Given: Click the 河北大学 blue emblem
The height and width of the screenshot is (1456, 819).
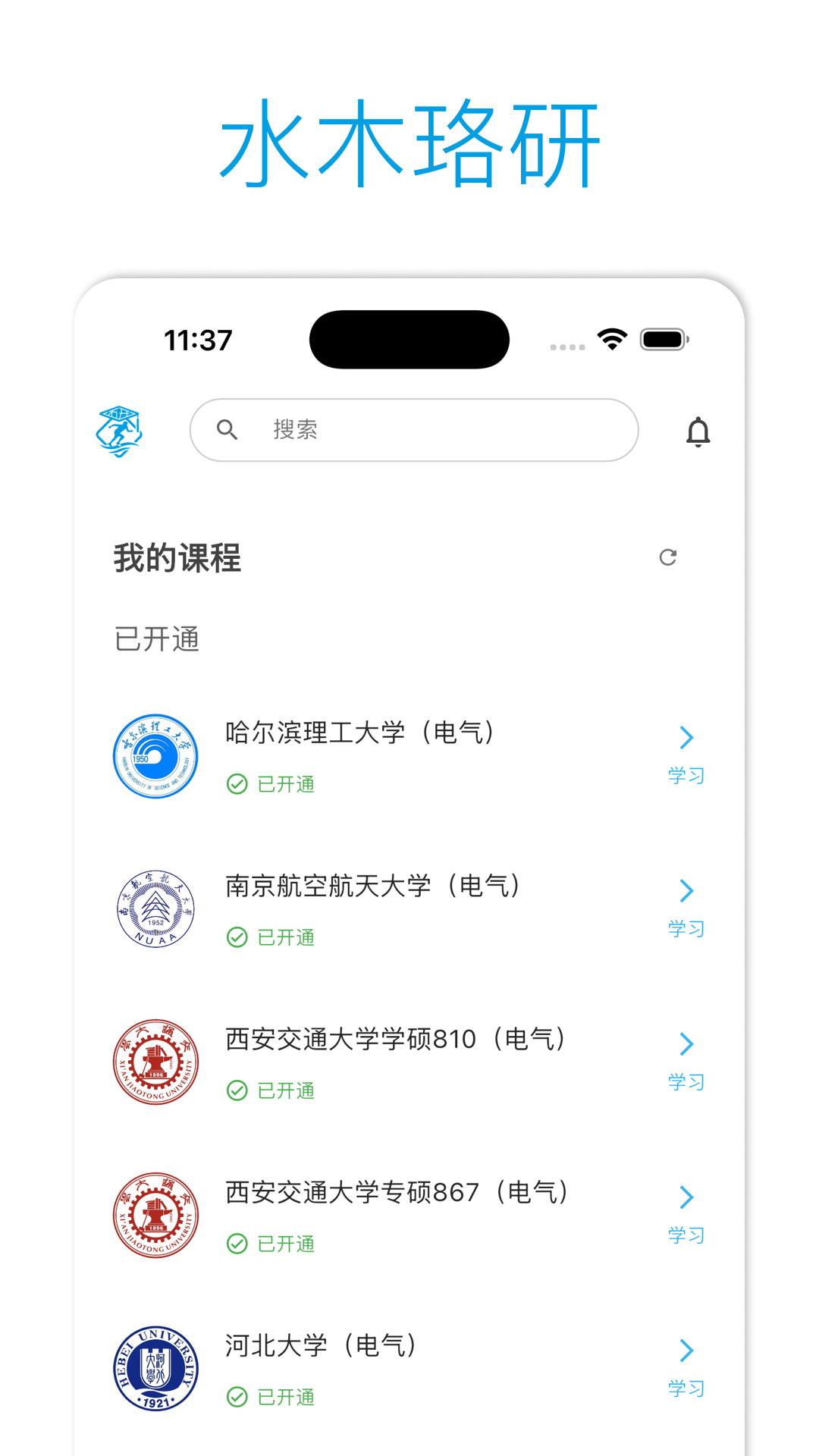Looking at the screenshot, I should 155,1370.
